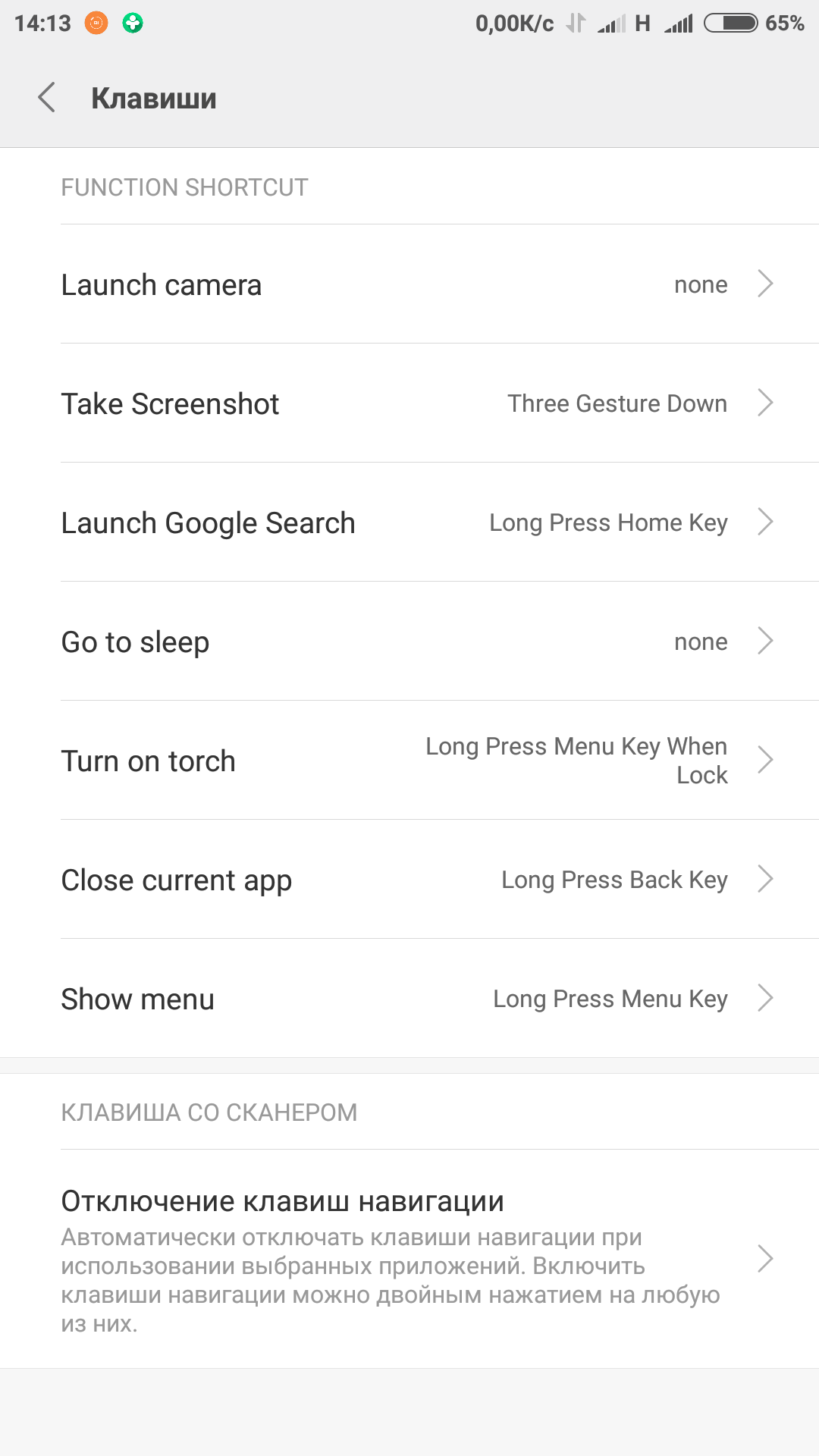Select the Turn on torch row
The height and width of the screenshot is (1456, 819).
(x=409, y=761)
